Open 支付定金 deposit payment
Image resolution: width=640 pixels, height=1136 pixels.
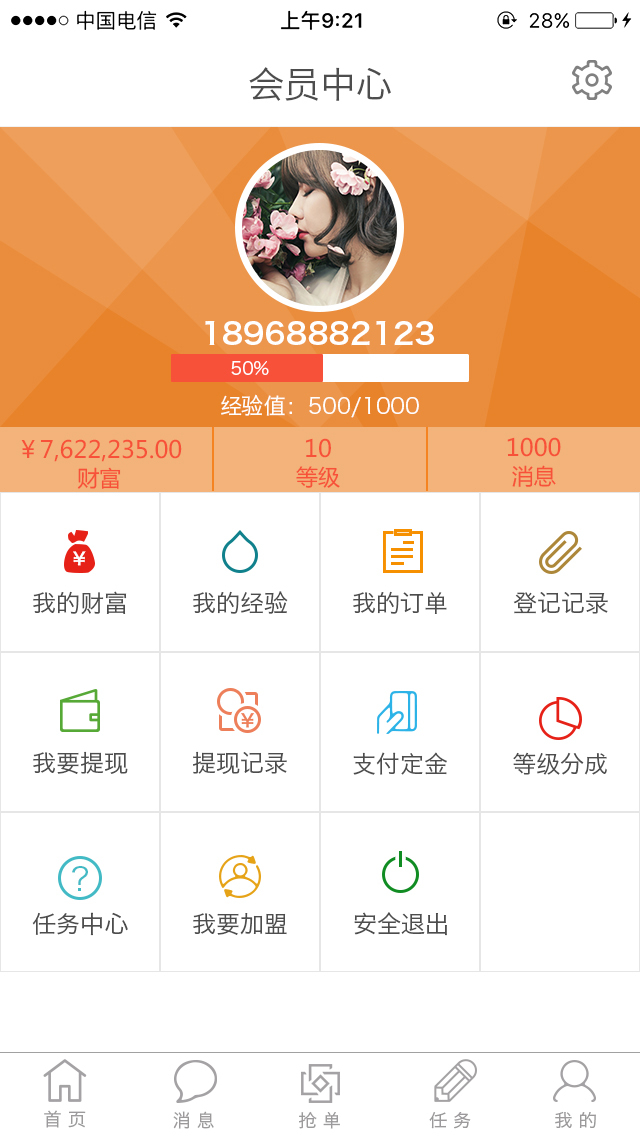(x=400, y=733)
